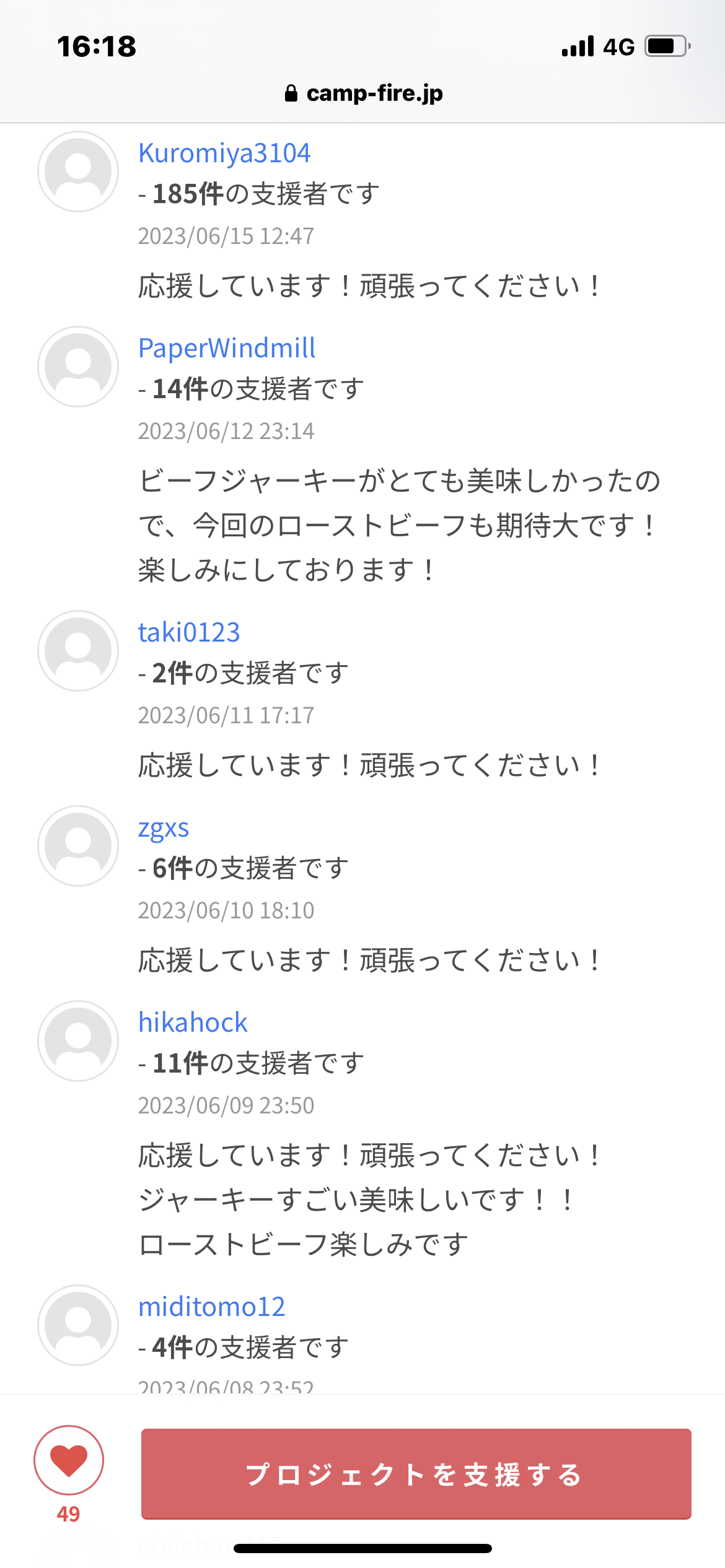Image resolution: width=725 pixels, height=1568 pixels.
Task: Go to zgxs's profile page
Action: (x=164, y=828)
